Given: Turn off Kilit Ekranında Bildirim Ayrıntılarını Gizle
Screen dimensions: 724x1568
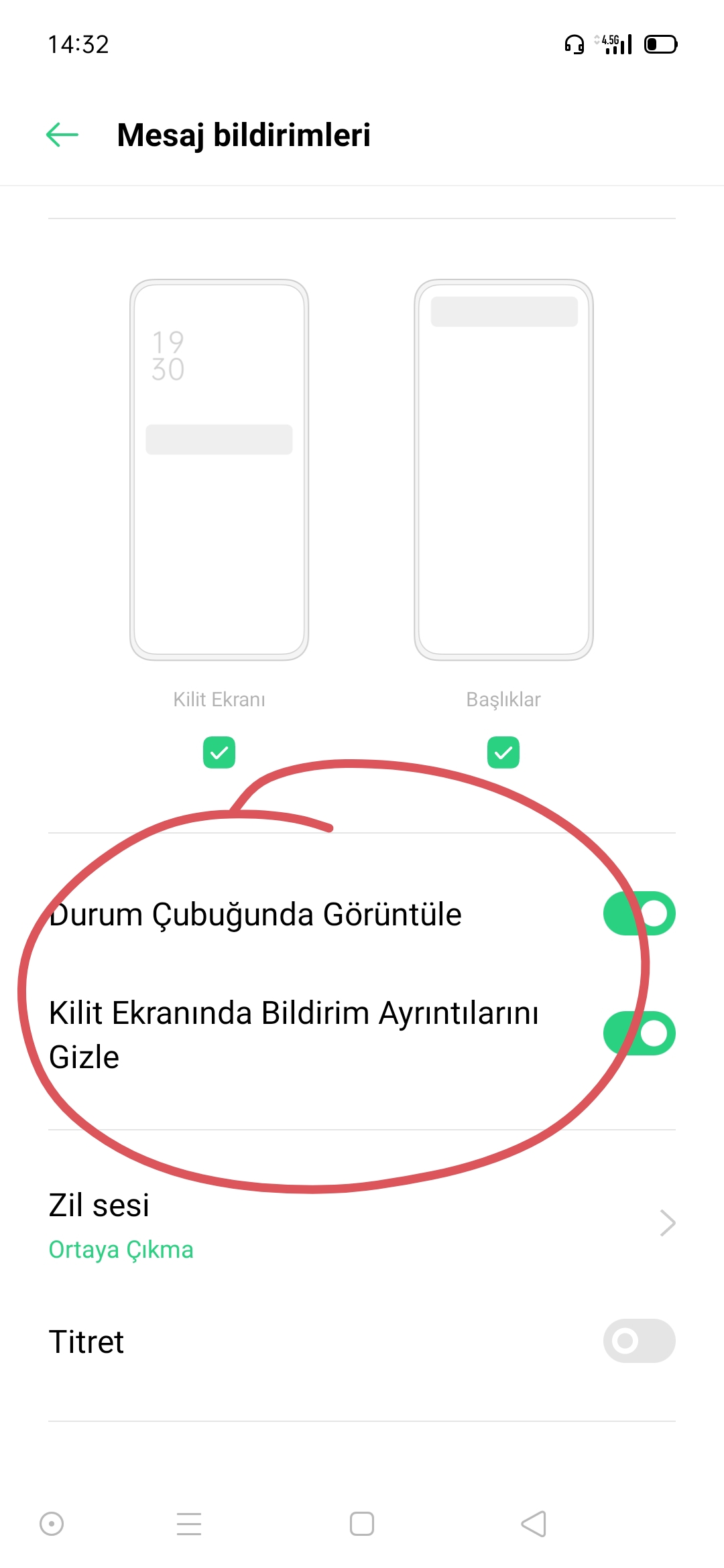Looking at the screenshot, I should (x=639, y=1033).
